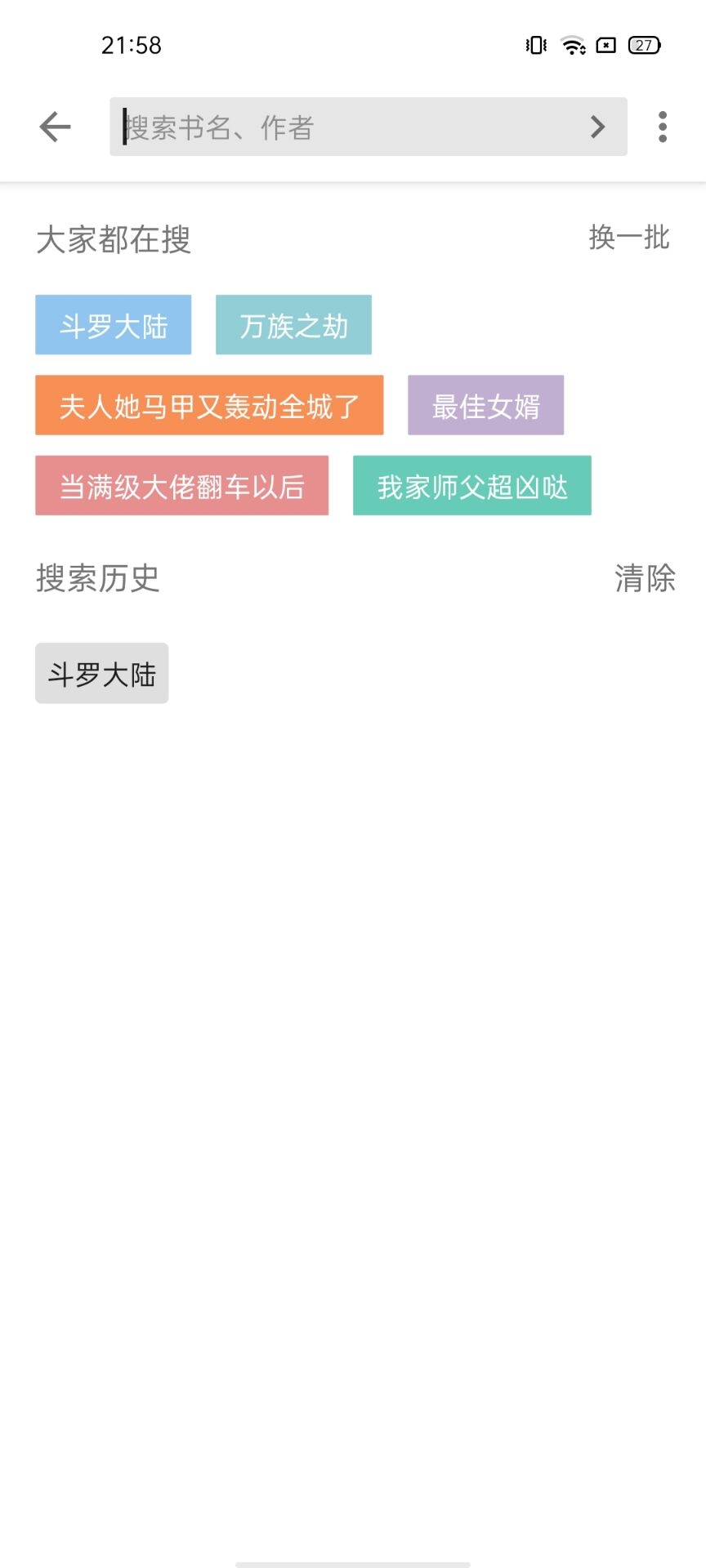Submit search with the chevron arrow

(597, 127)
